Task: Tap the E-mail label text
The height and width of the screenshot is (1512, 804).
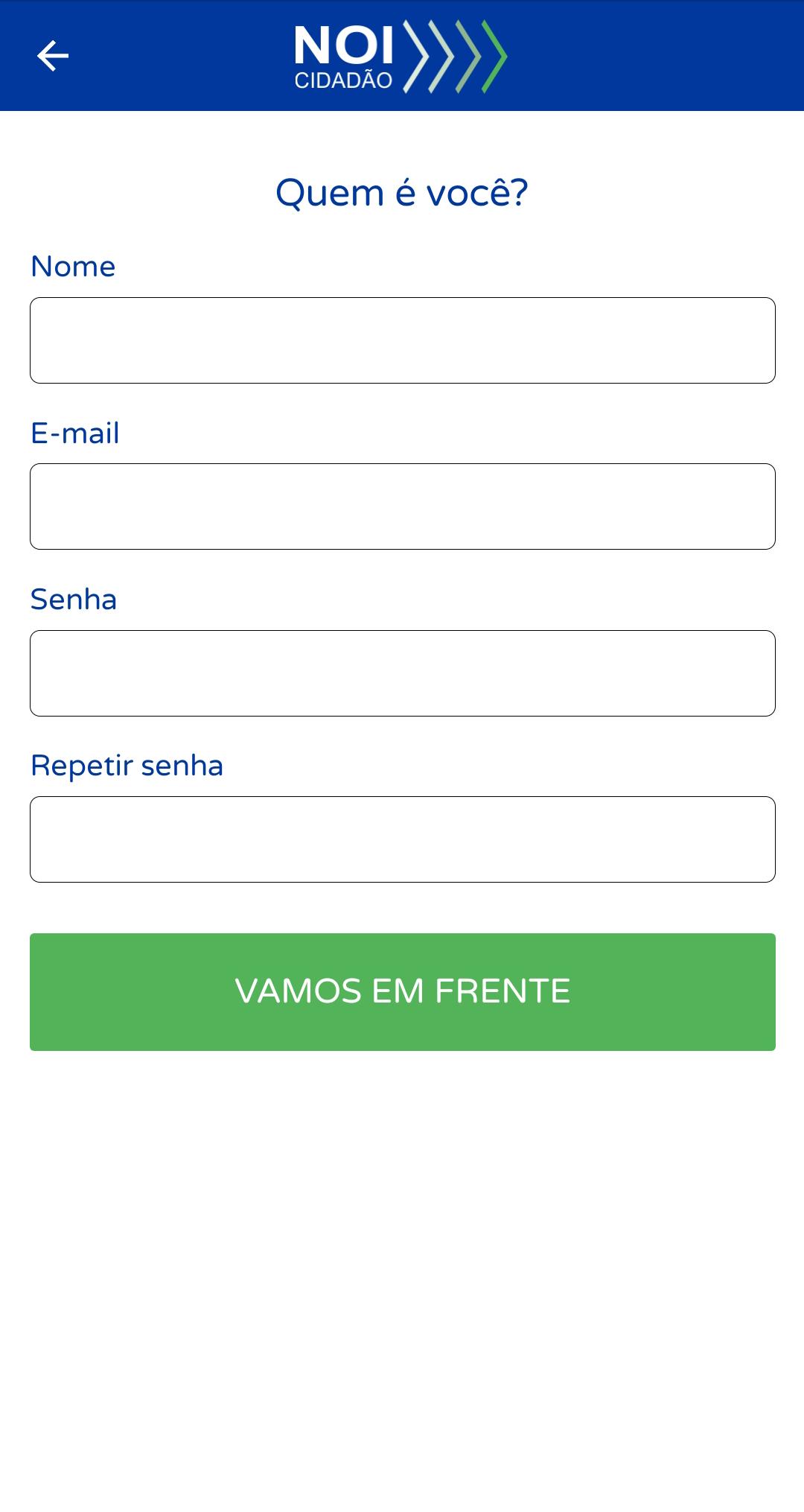Action: [75, 433]
